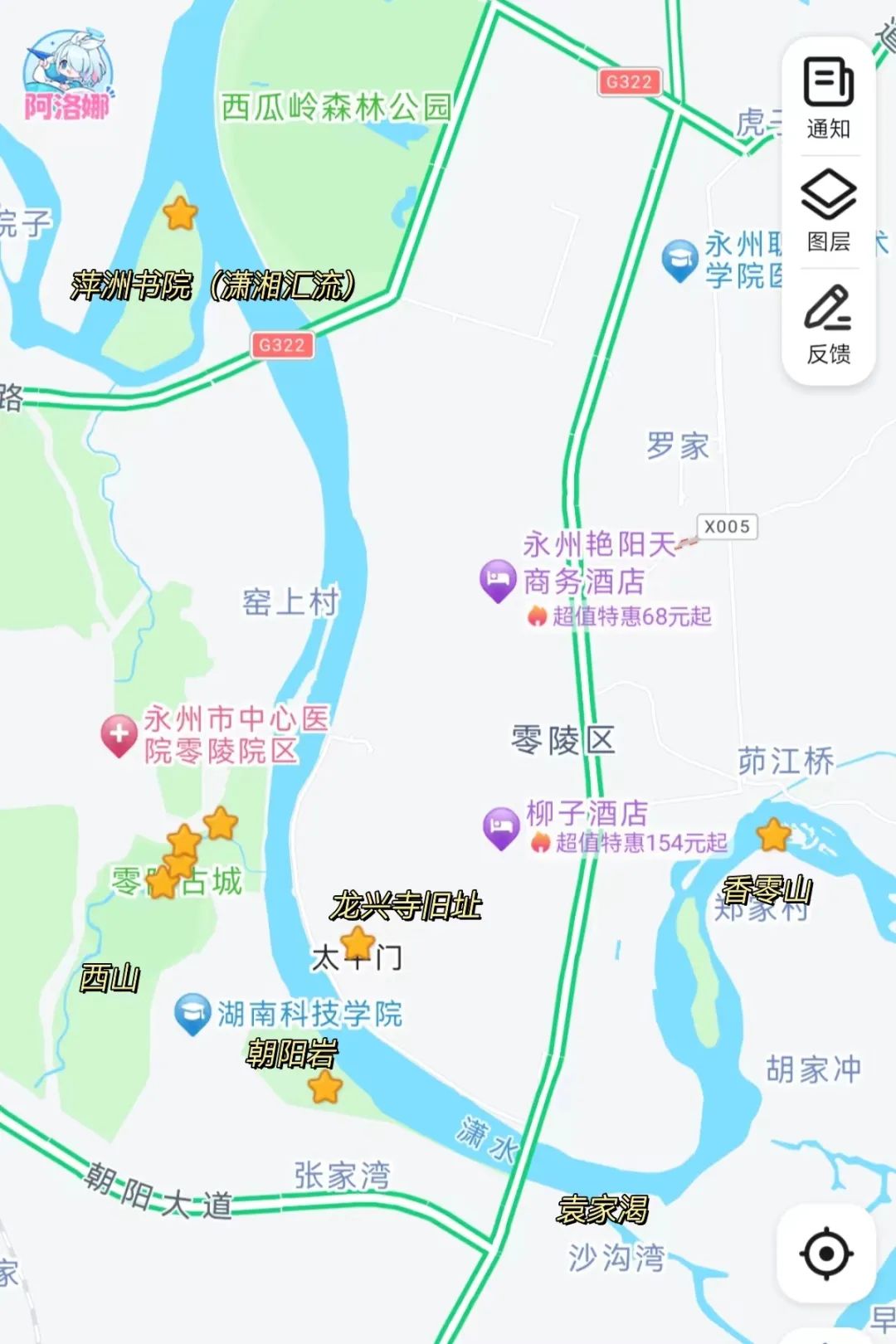Open 永州市中心医院零陵院区 hospital marker

click(x=119, y=734)
